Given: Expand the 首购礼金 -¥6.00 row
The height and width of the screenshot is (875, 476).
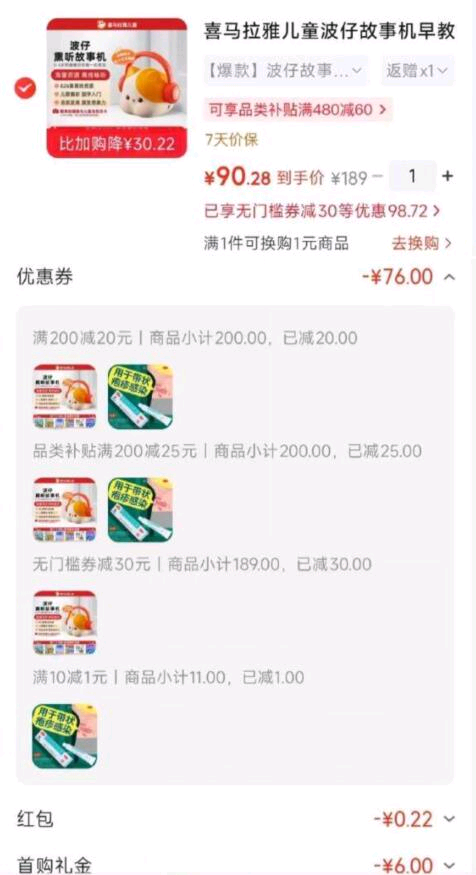Looking at the screenshot, I should [x=414, y=865].
